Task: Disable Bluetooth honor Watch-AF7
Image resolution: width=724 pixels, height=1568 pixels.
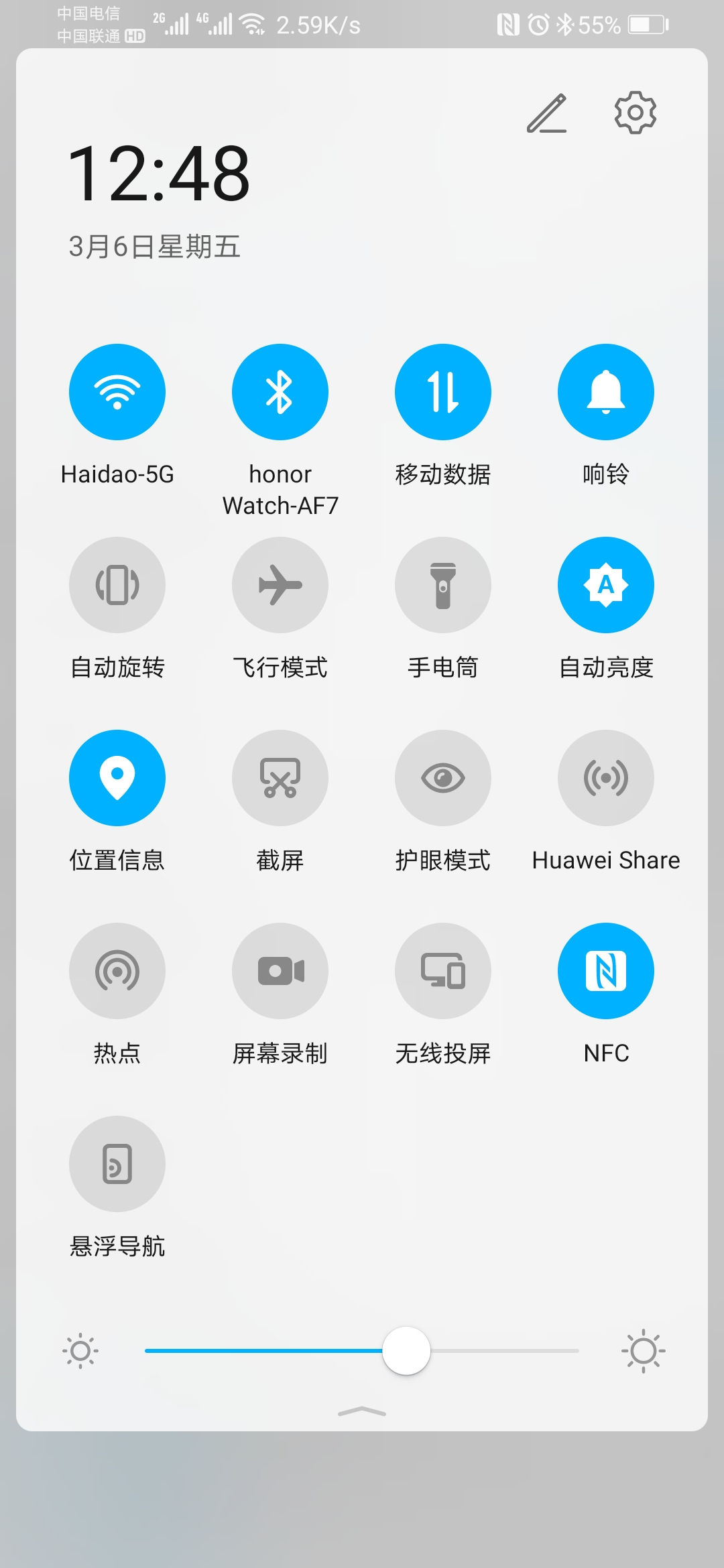Action: (280, 392)
